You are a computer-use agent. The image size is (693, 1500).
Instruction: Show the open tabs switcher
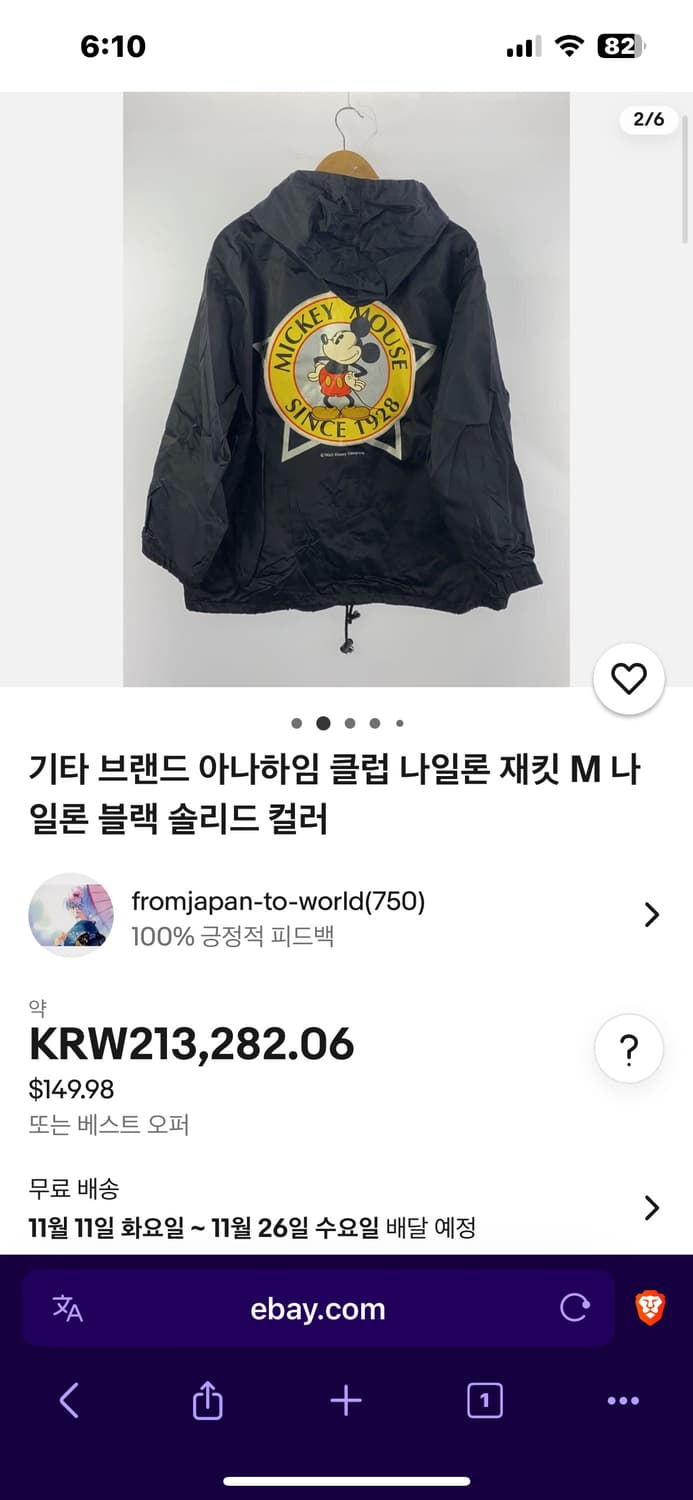[x=485, y=1401]
